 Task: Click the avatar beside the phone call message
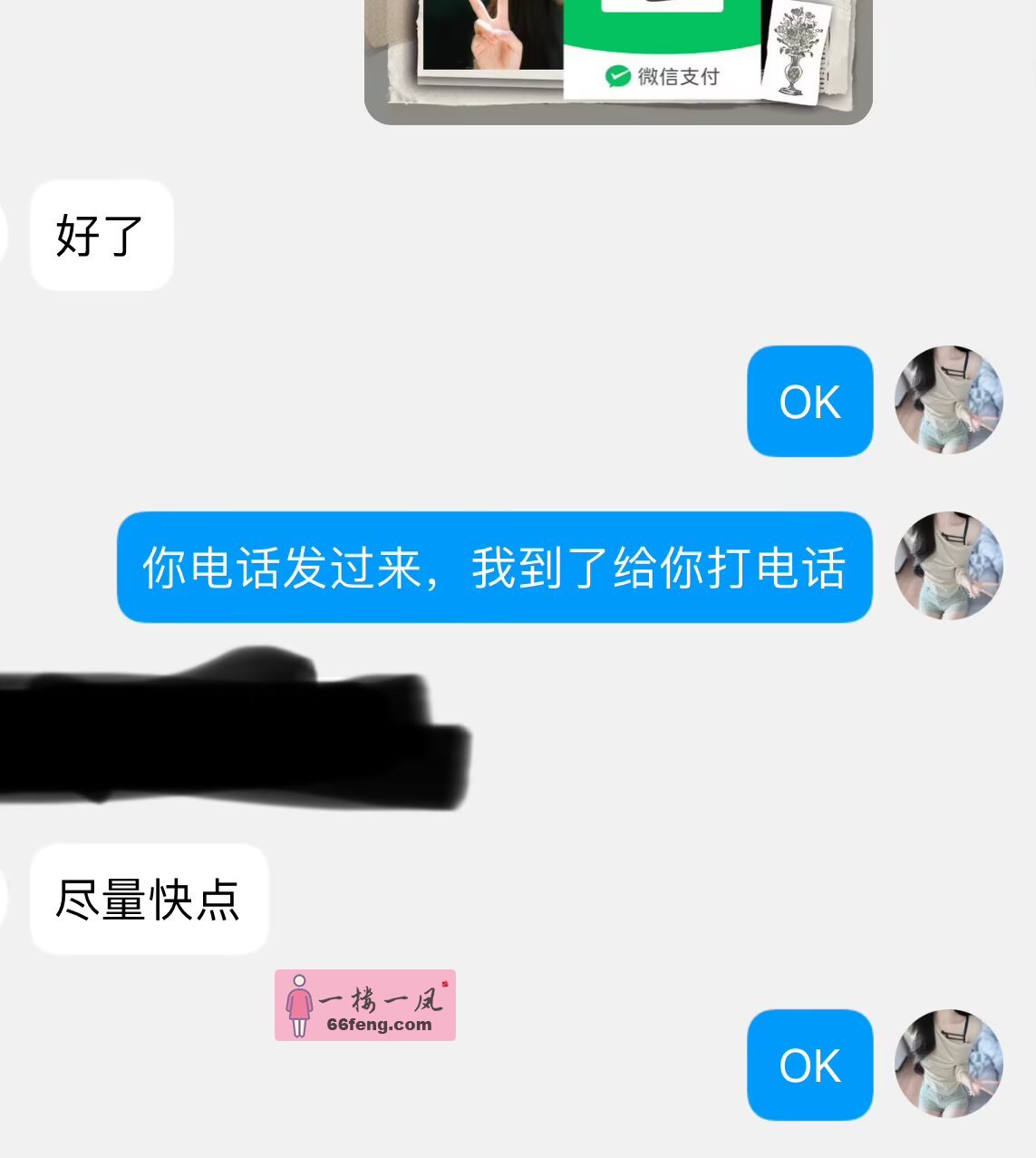pyautogui.click(x=949, y=564)
